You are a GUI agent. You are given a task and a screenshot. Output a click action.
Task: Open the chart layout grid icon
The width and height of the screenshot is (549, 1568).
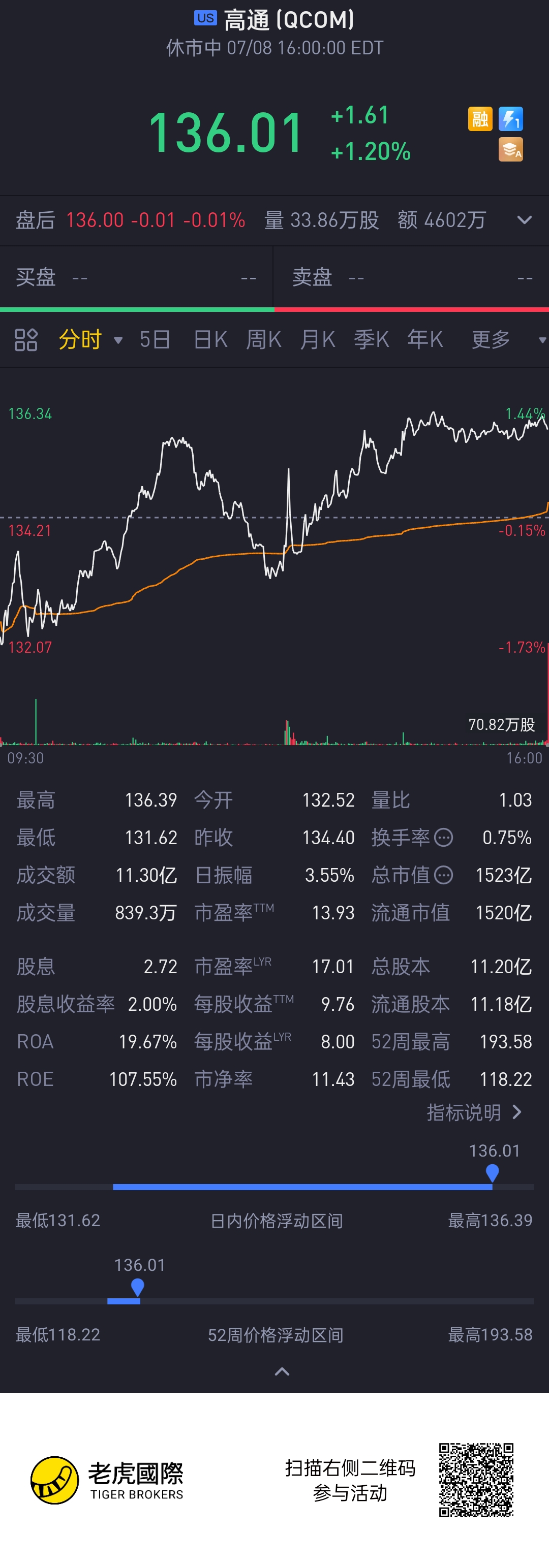click(26, 340)
